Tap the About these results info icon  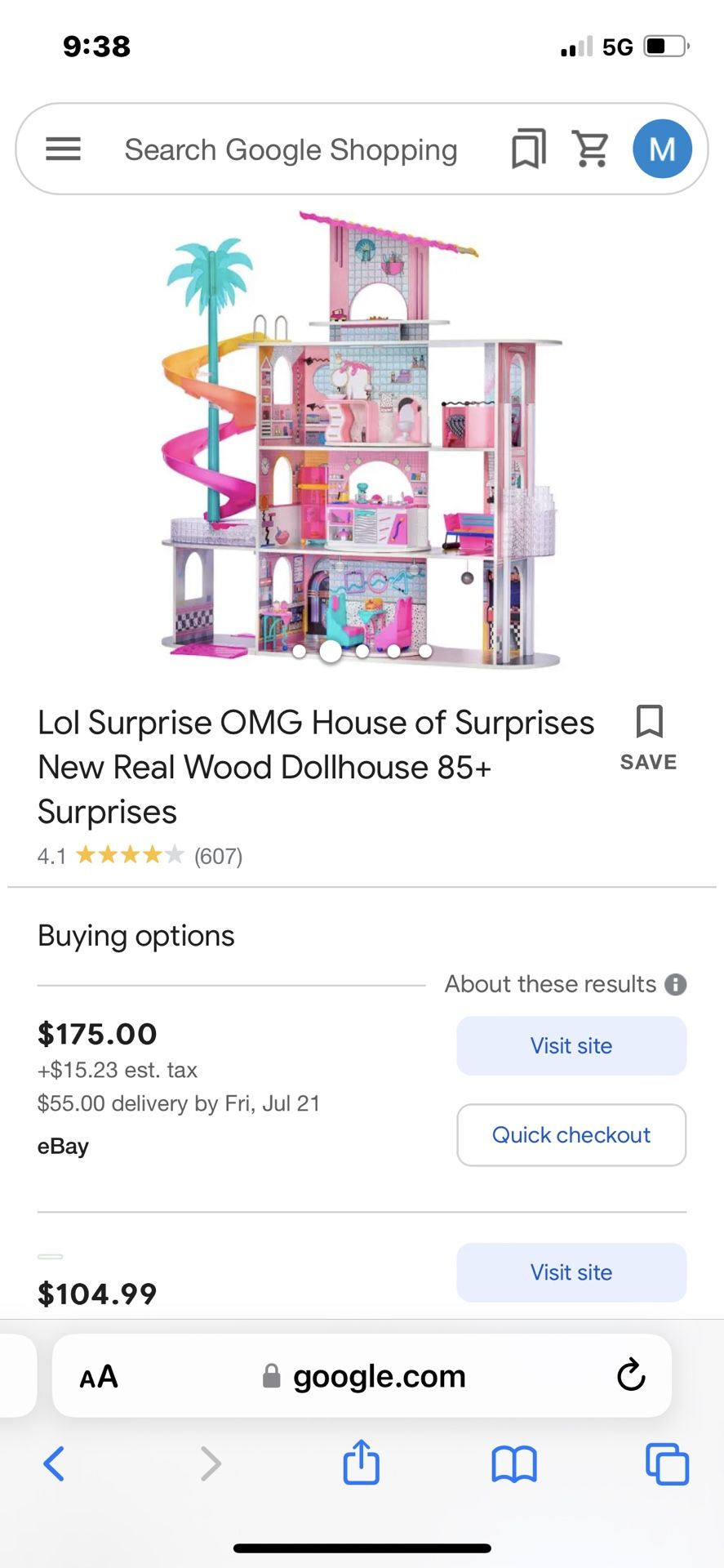tap(675, 984)
